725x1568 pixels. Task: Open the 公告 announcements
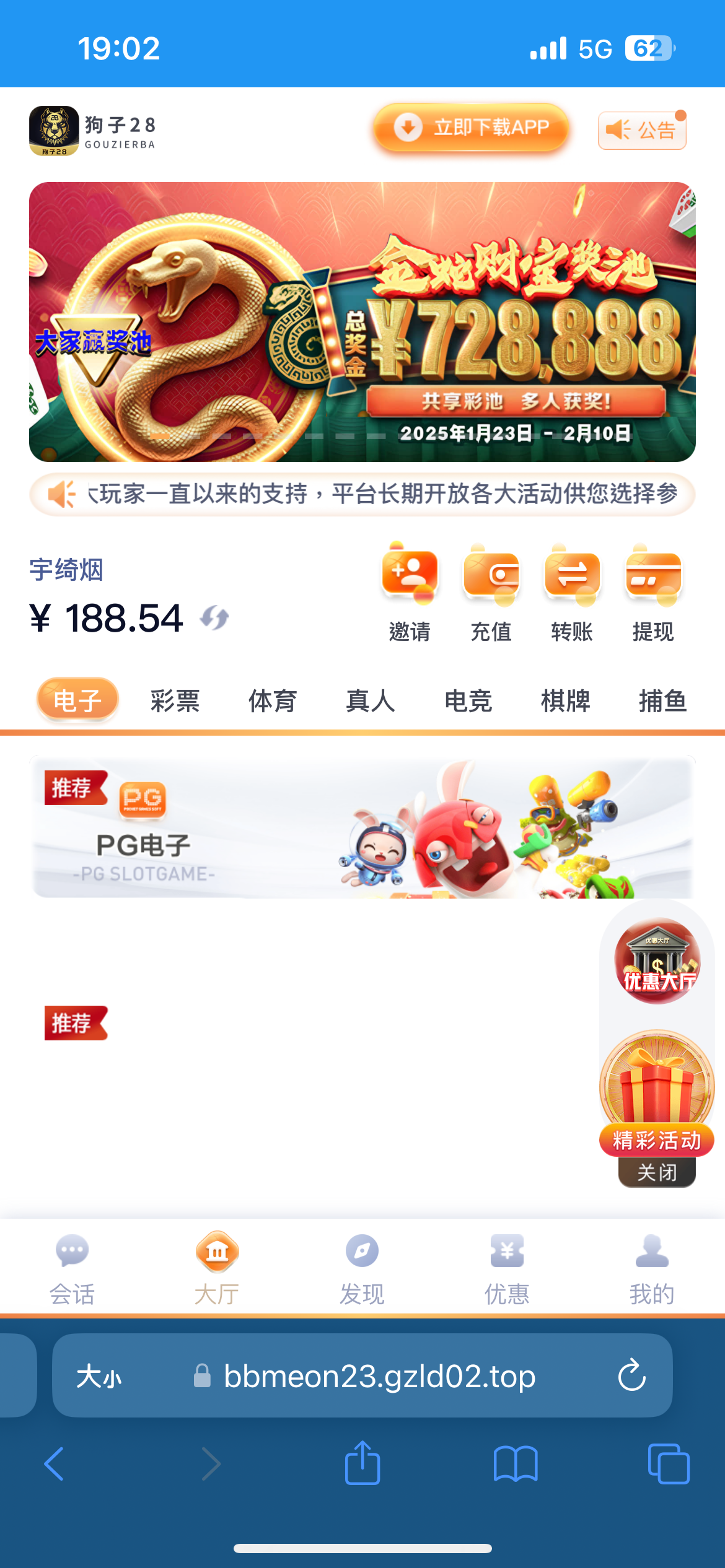pos(642,130)
